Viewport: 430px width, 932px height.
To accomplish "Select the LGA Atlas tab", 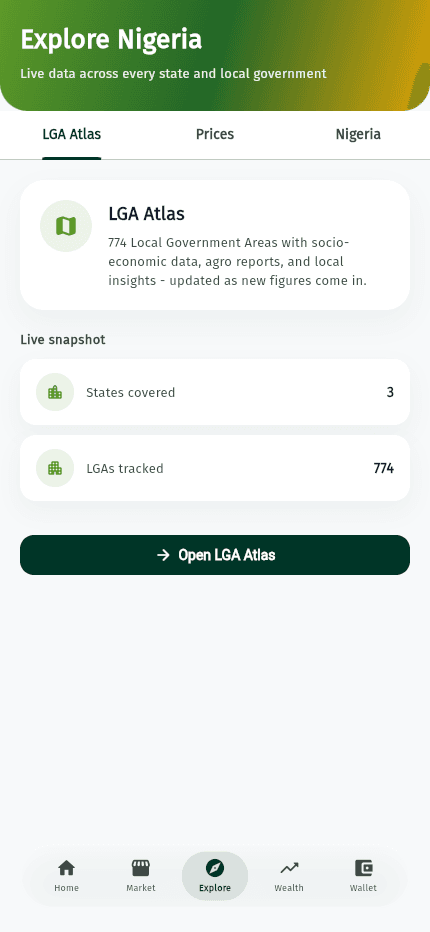I will coord(71,134).
